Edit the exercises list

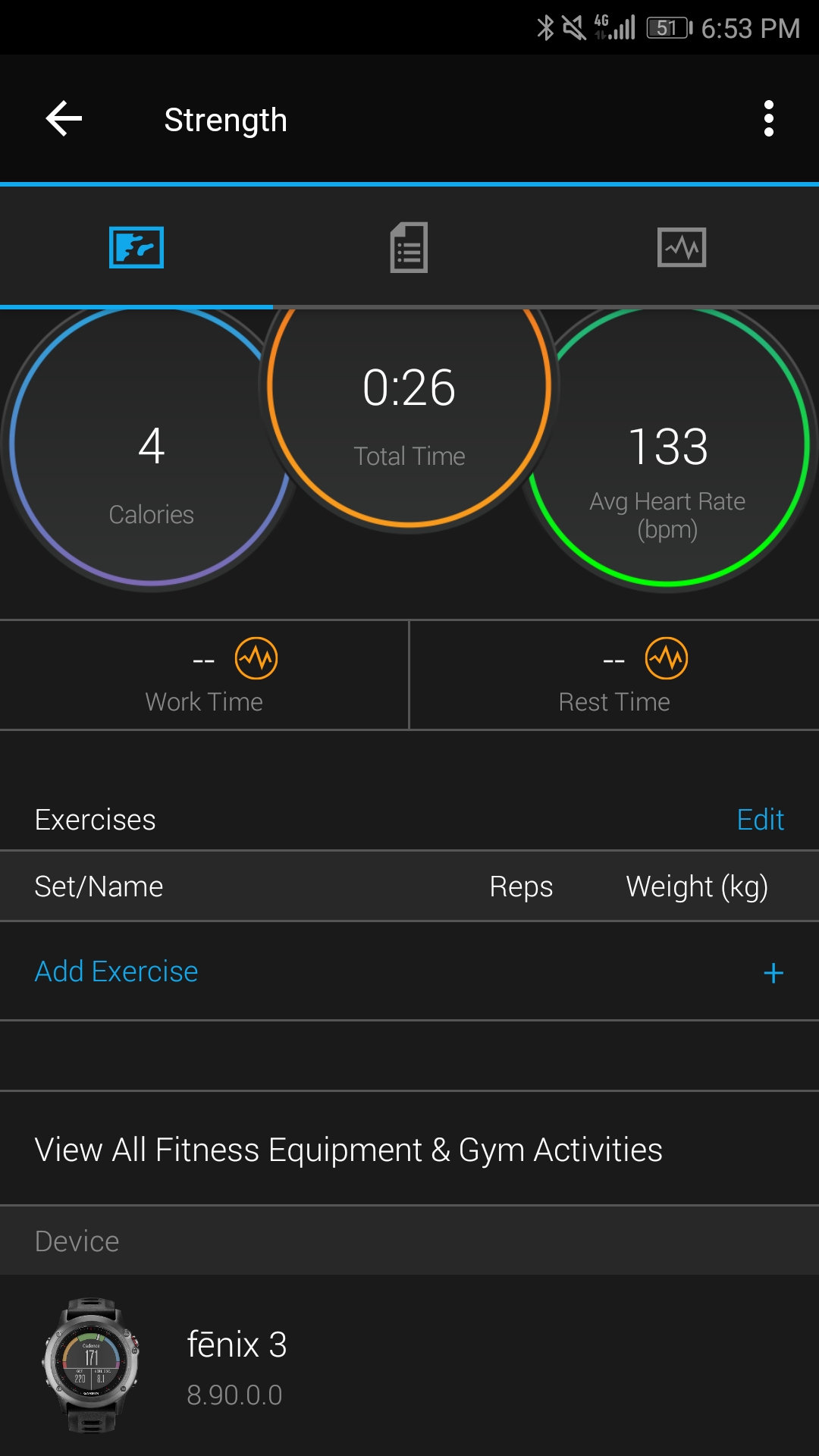pos(761,820)
